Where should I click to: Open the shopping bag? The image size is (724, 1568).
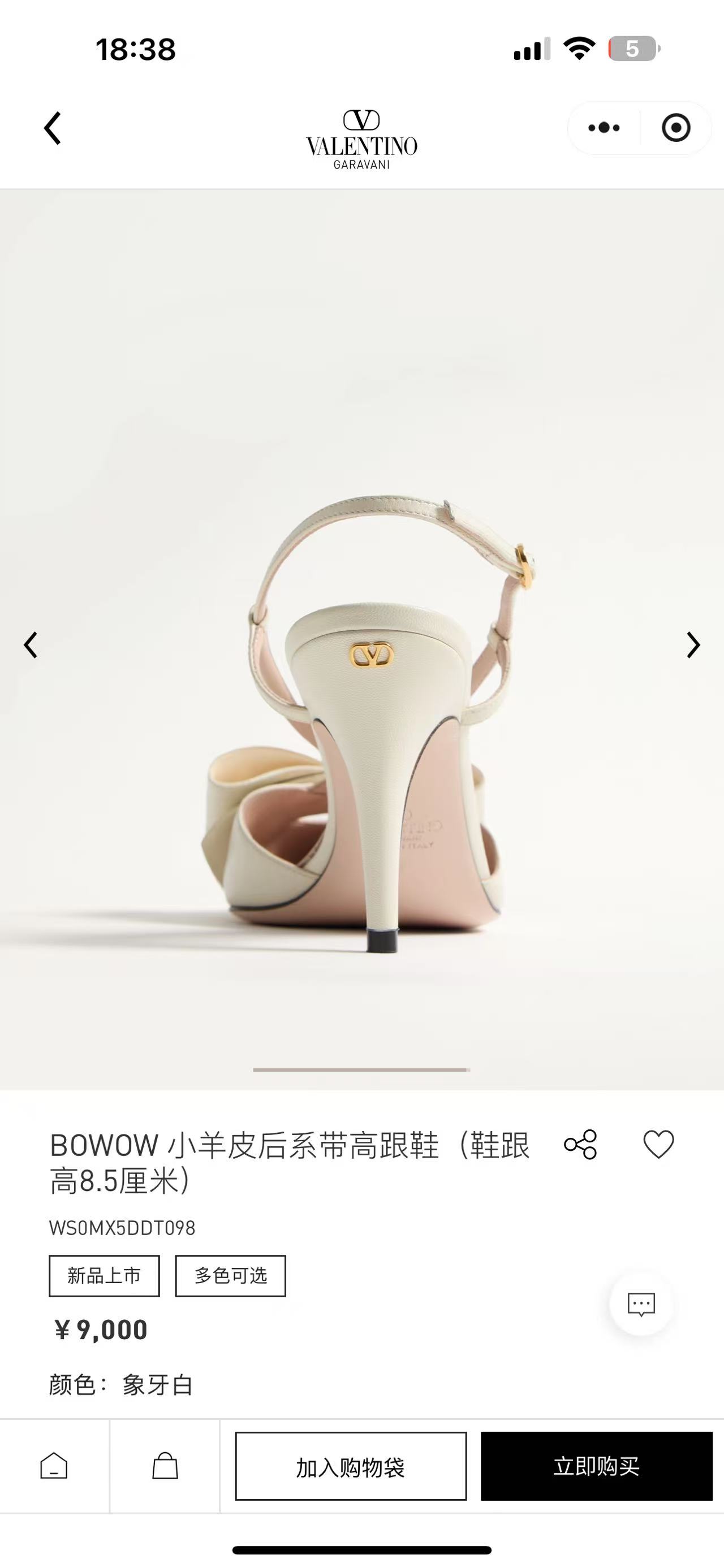pyautogui.click(x=165, y=1466)
